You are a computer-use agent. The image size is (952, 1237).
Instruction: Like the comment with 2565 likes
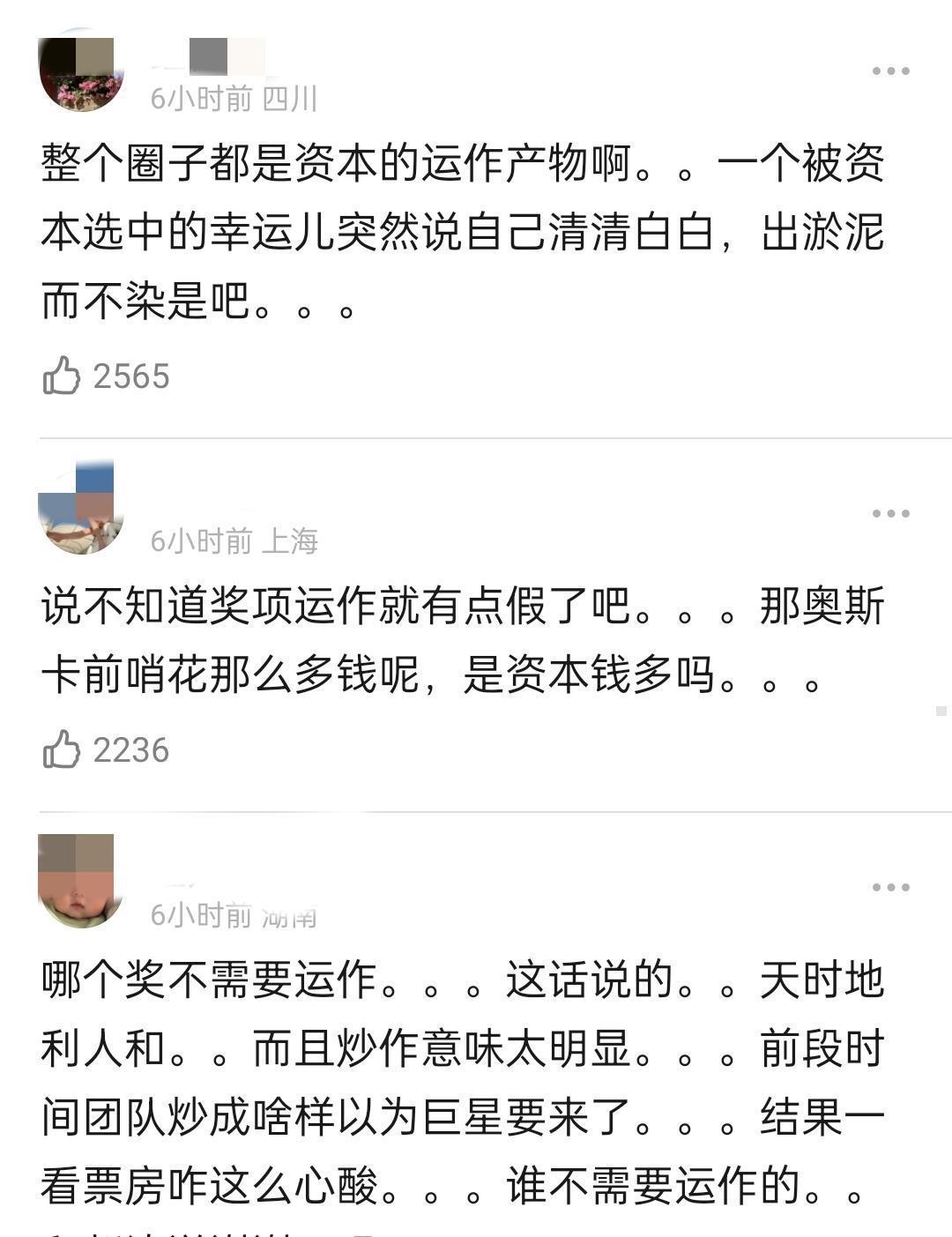coord(62,376)
